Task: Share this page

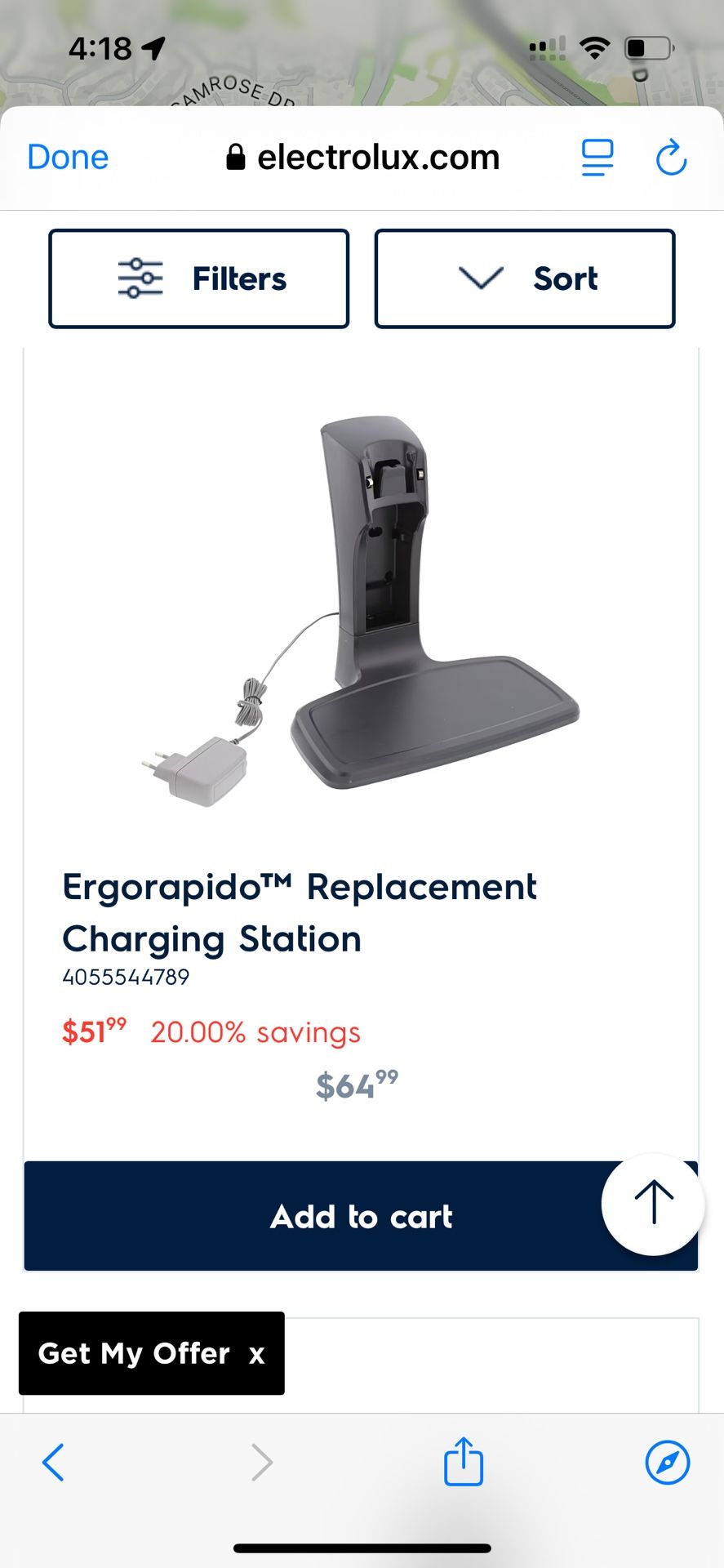Action: [464, 1461]
